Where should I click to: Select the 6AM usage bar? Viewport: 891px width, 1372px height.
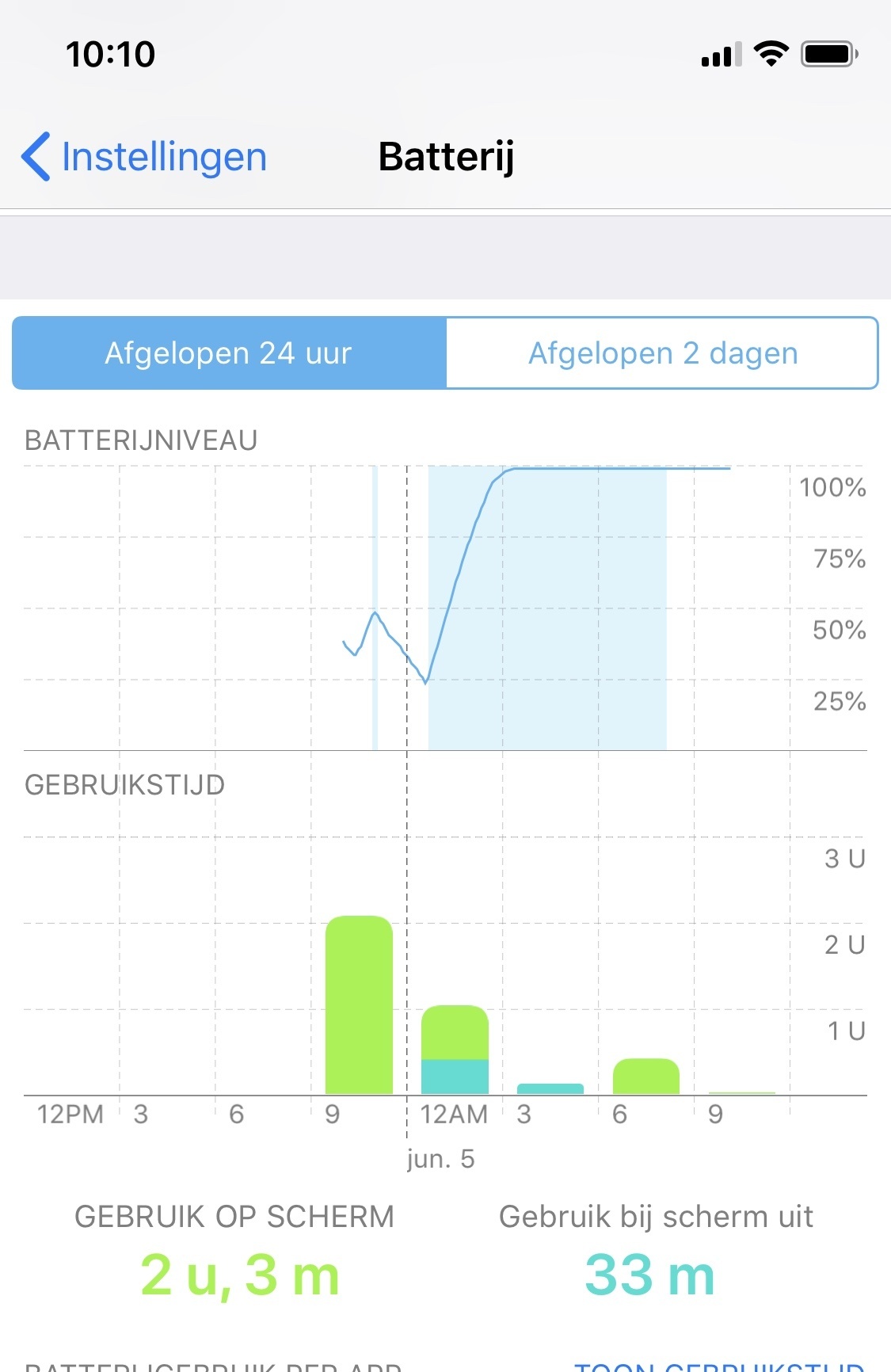point(645,1077)
